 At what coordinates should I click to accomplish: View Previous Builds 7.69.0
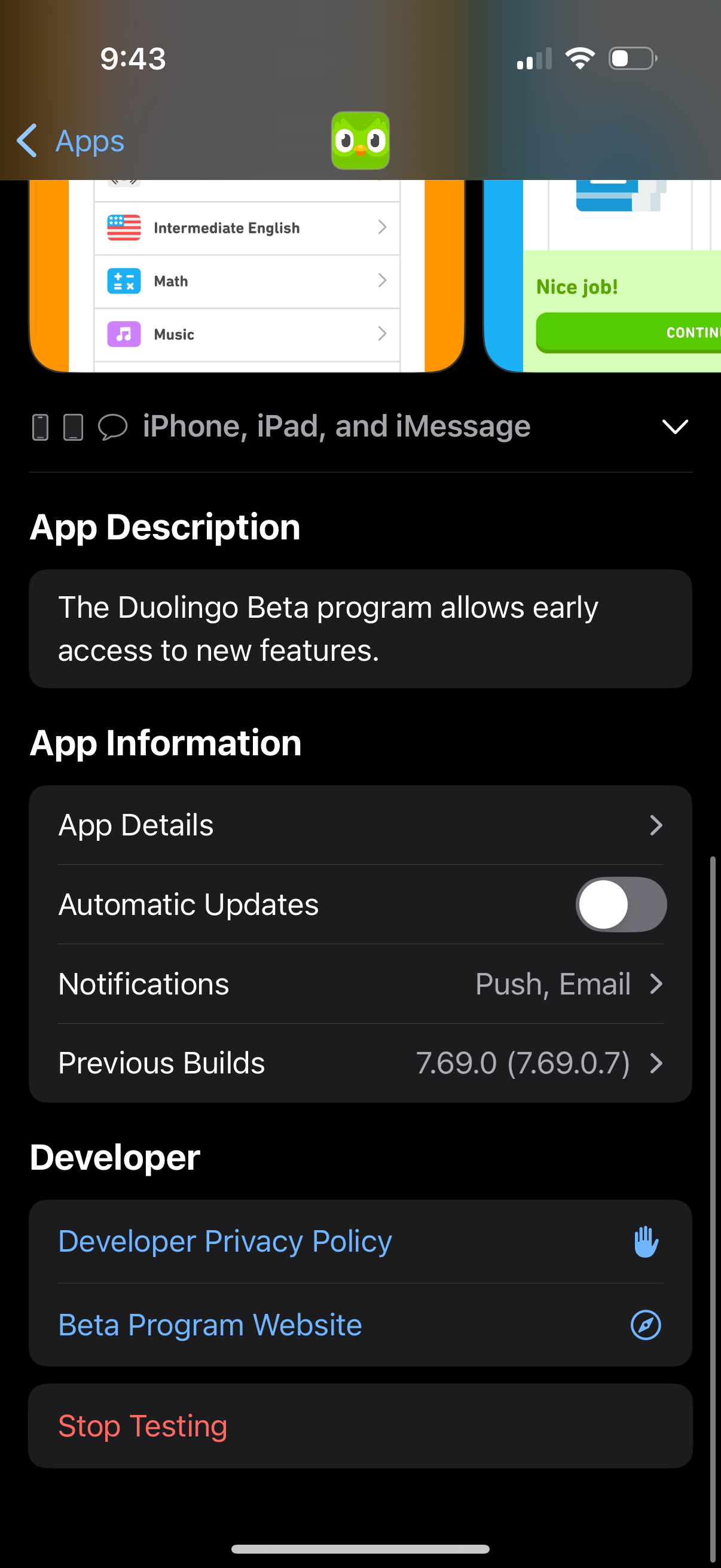[360, 1063]
